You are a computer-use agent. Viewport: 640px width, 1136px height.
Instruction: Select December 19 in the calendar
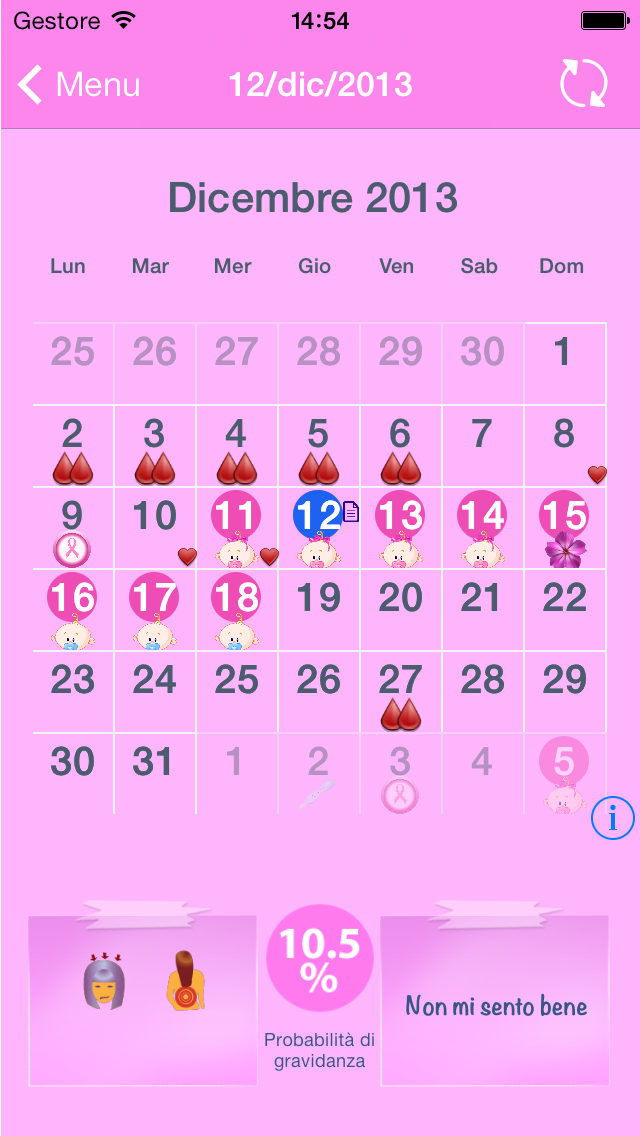[x=319, y=609]
